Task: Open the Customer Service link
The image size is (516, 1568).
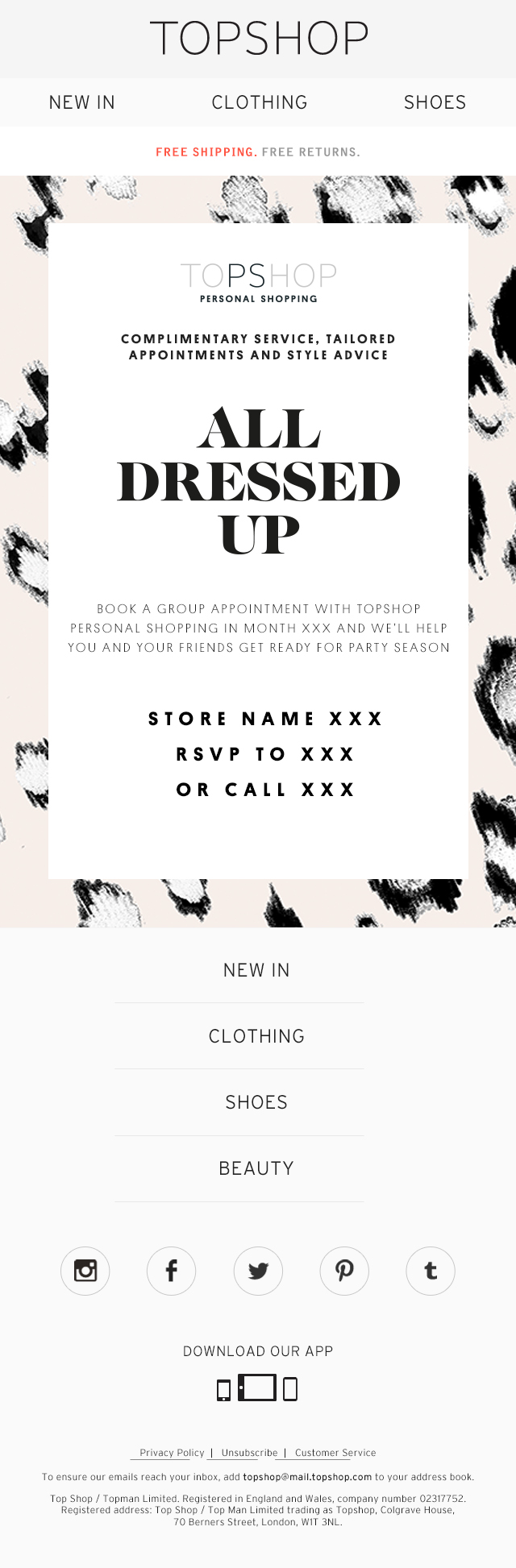Action: click(335, 1453)
